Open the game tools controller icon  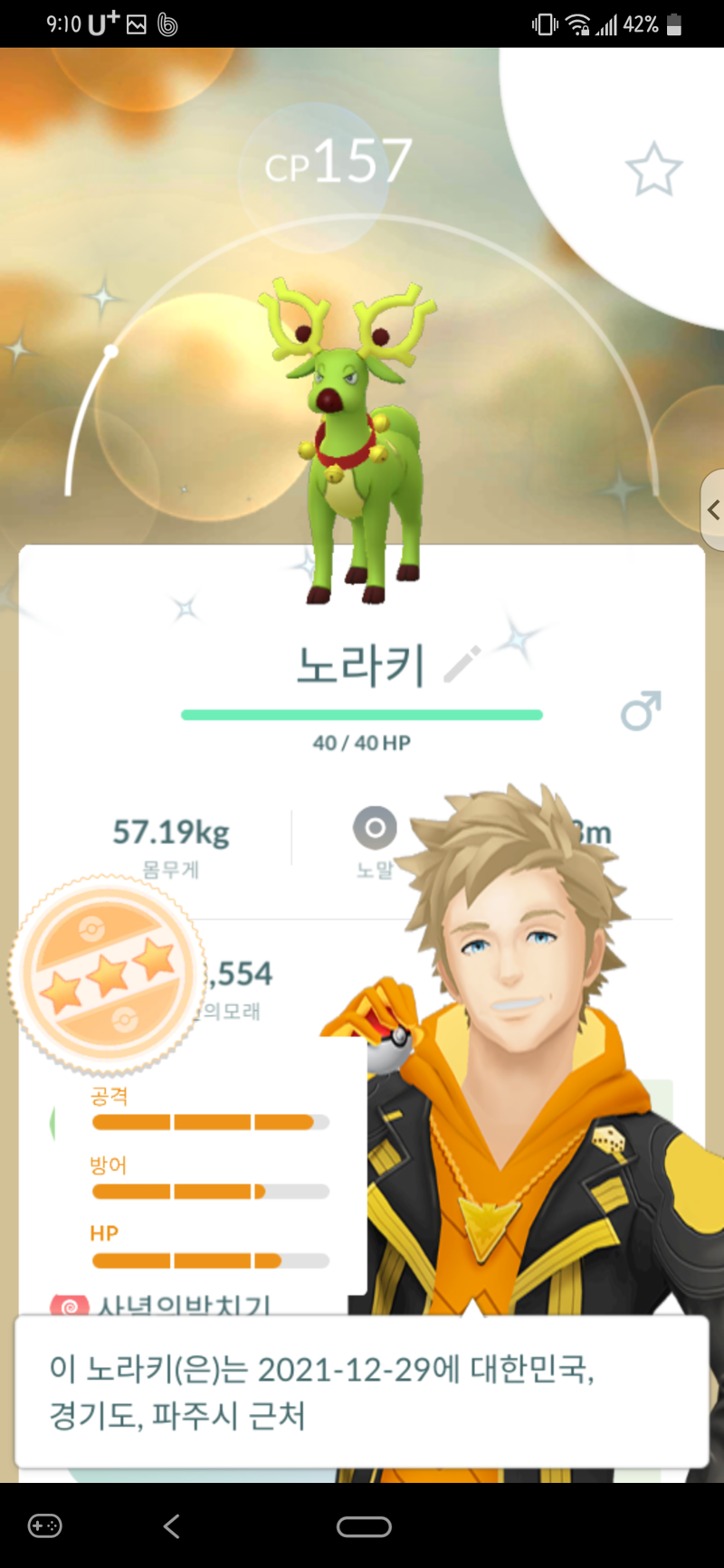[x=45, y=1526]
